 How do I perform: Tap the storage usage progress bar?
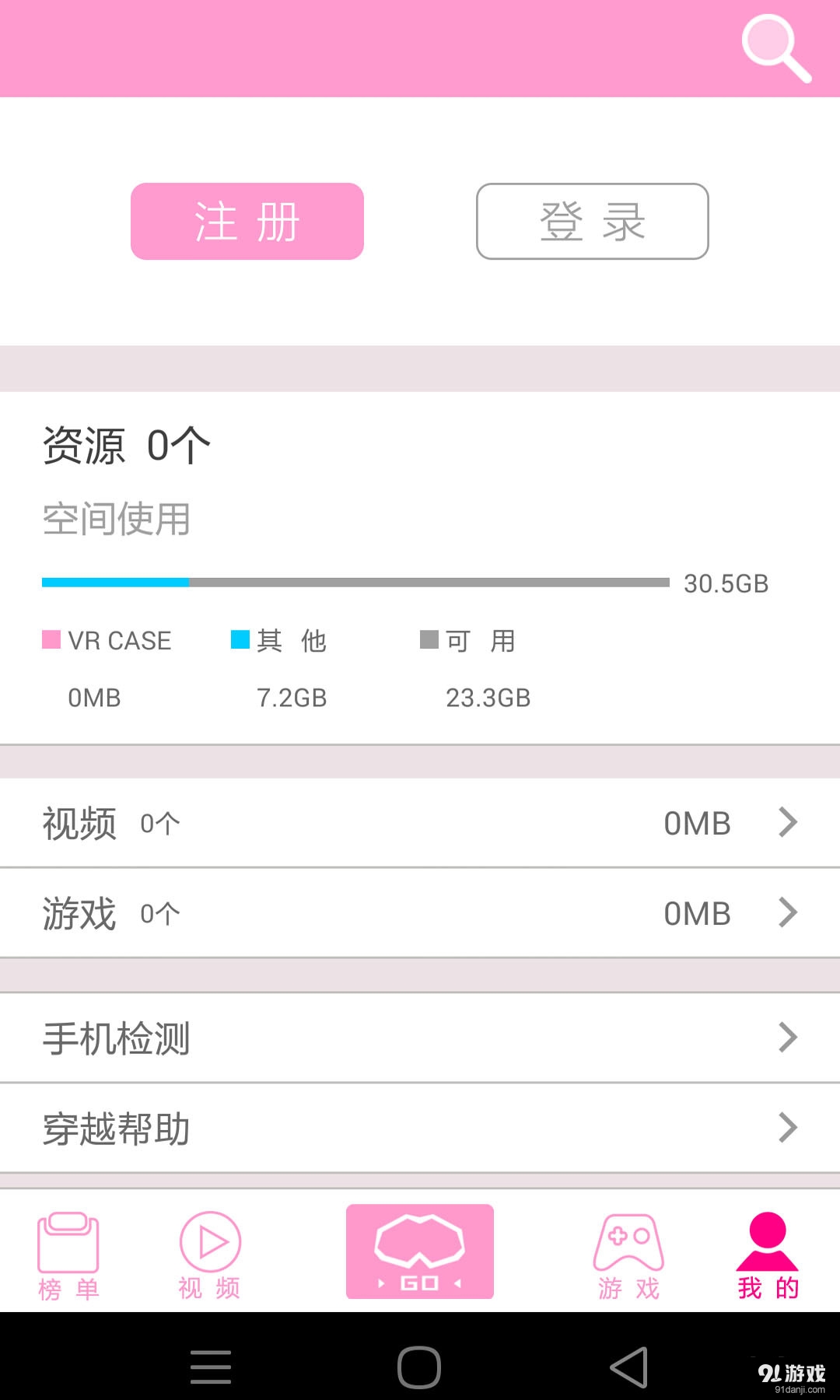tap(354, 581)
